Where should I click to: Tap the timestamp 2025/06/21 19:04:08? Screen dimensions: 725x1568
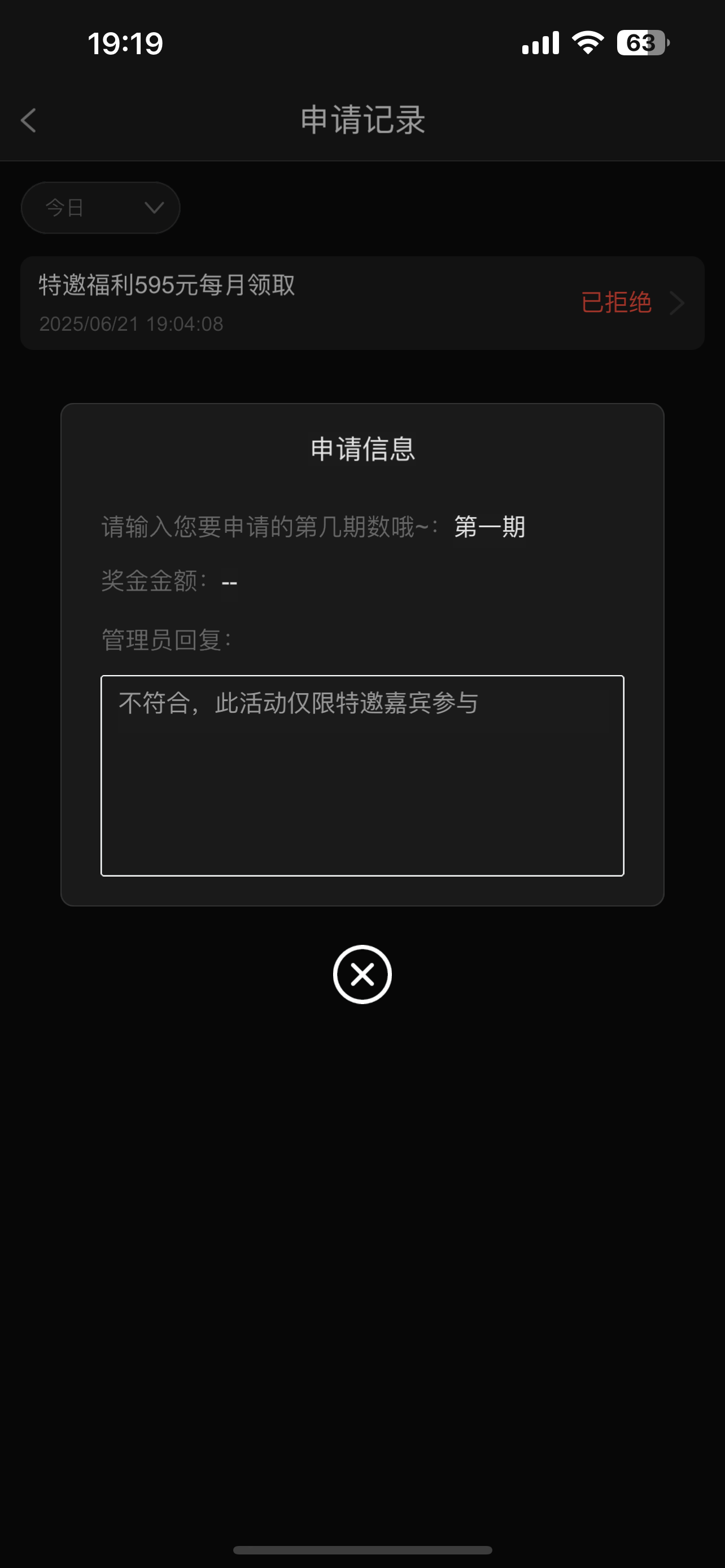point(132,323)
